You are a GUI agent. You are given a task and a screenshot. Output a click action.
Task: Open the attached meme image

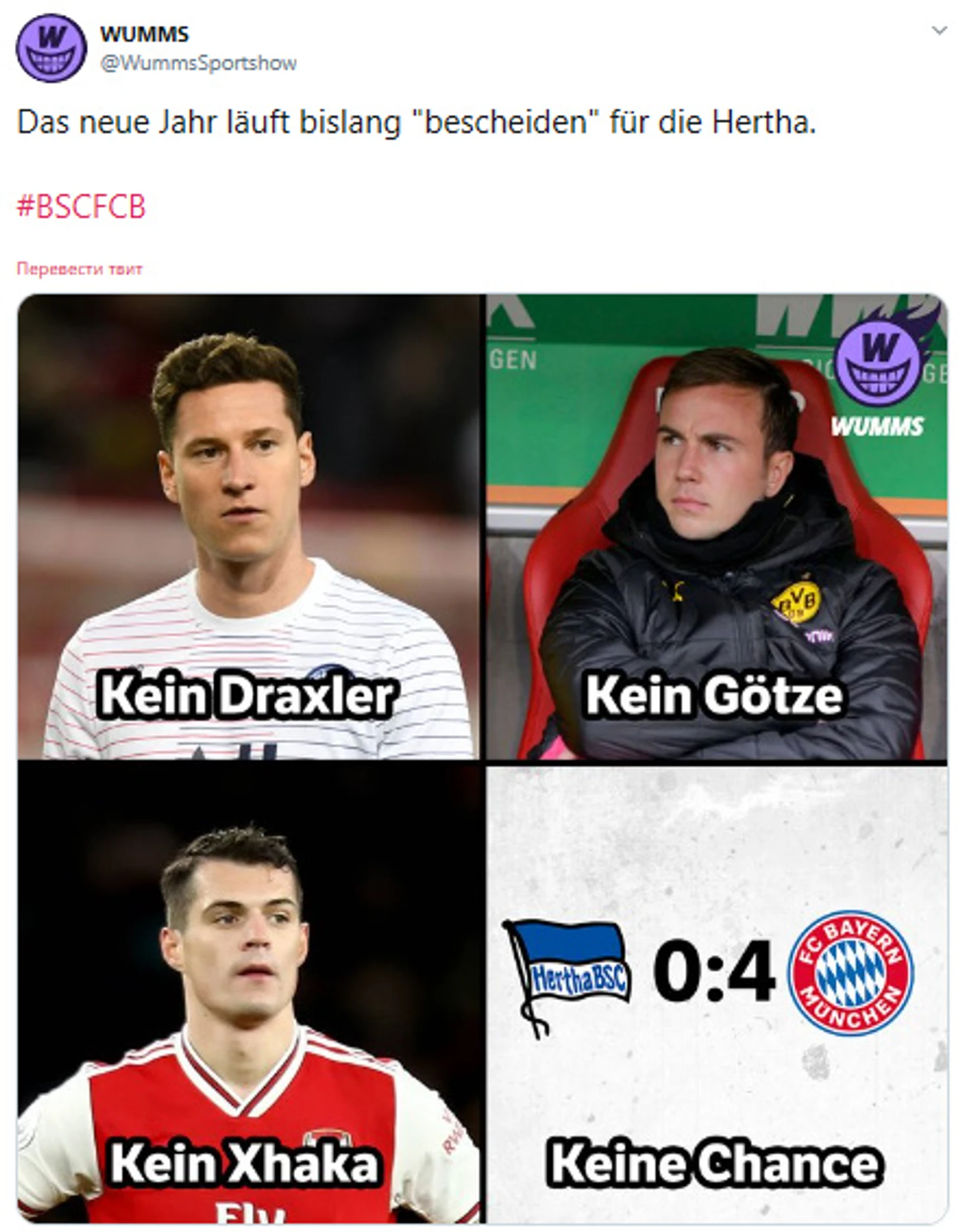482,758
